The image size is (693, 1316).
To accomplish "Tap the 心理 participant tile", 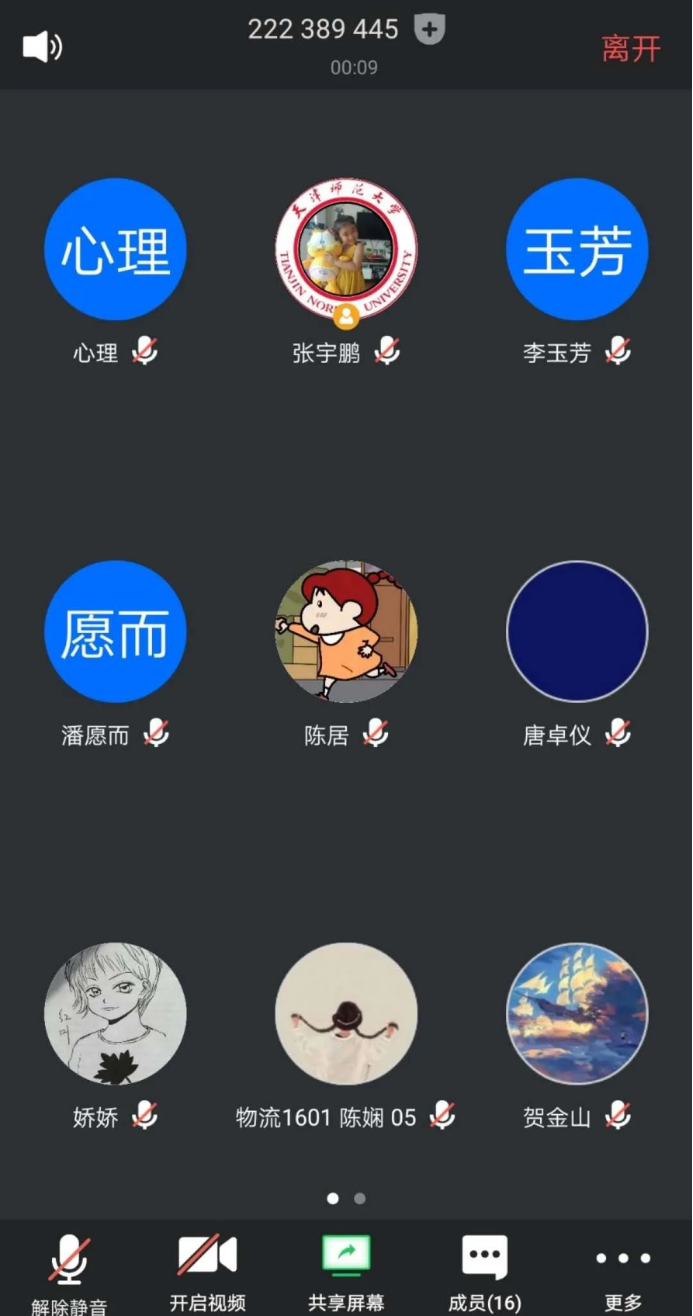I will tap(115, 250).
